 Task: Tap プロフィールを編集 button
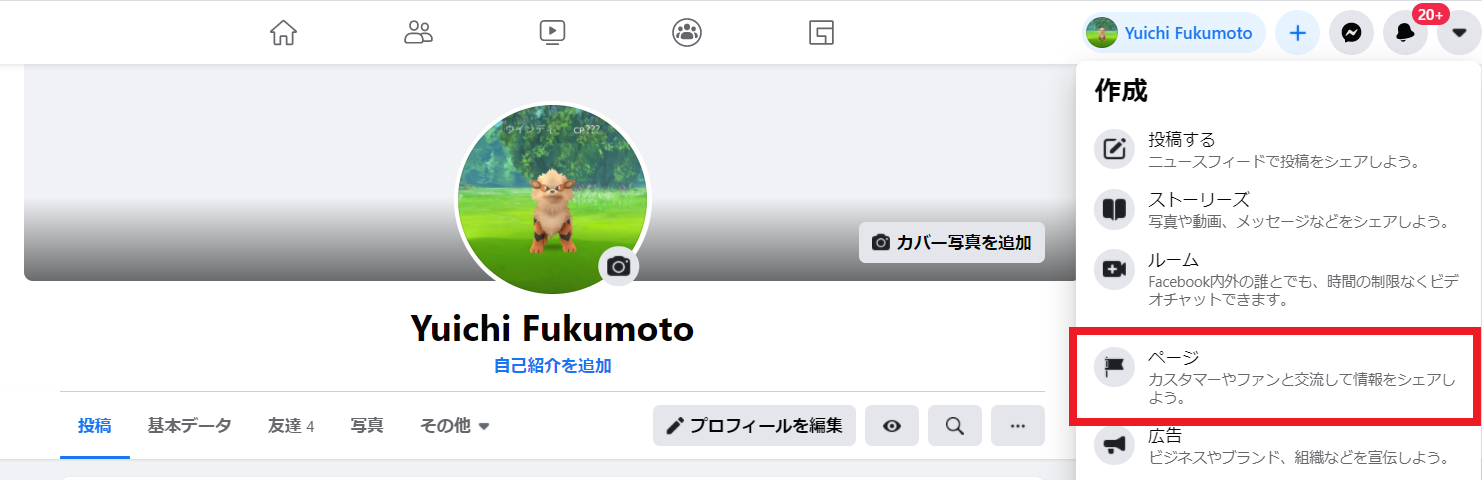754,426
